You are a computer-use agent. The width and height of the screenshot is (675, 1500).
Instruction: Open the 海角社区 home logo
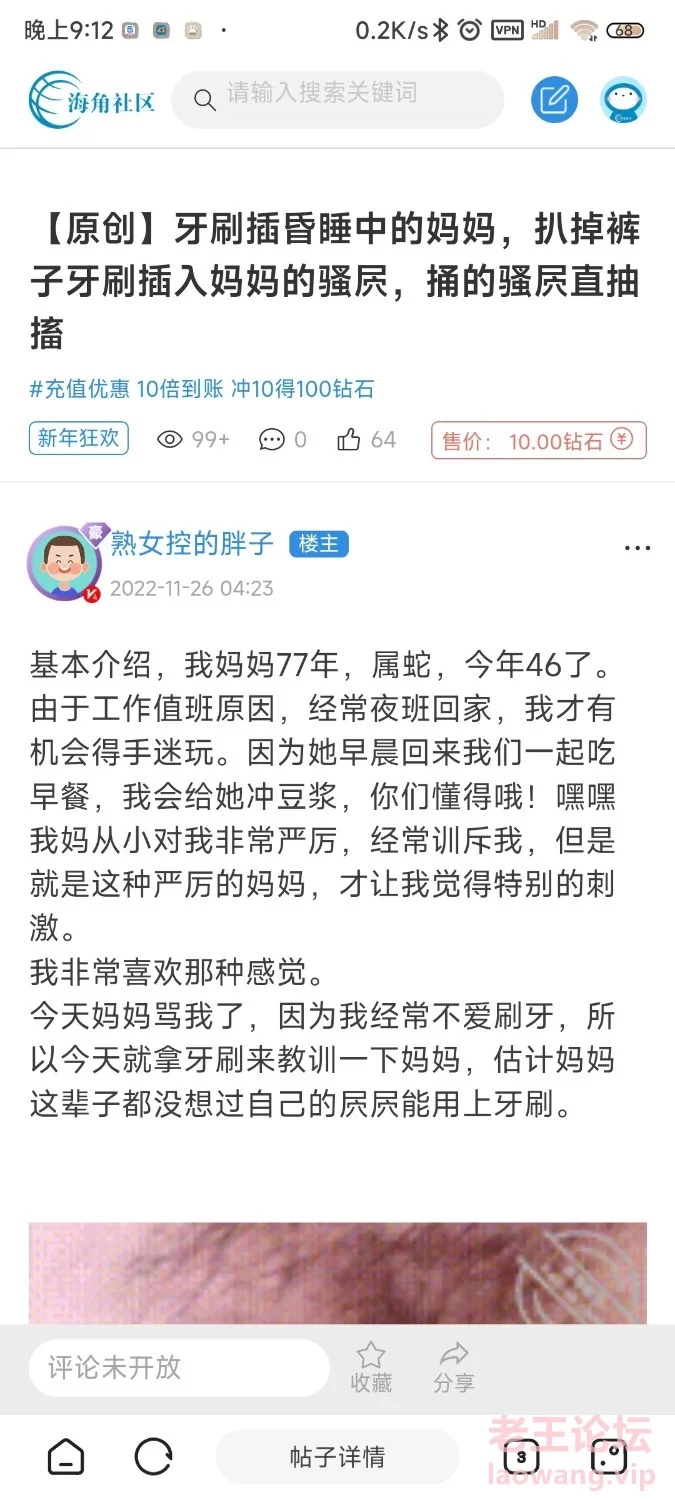click(x=92, y=99)
